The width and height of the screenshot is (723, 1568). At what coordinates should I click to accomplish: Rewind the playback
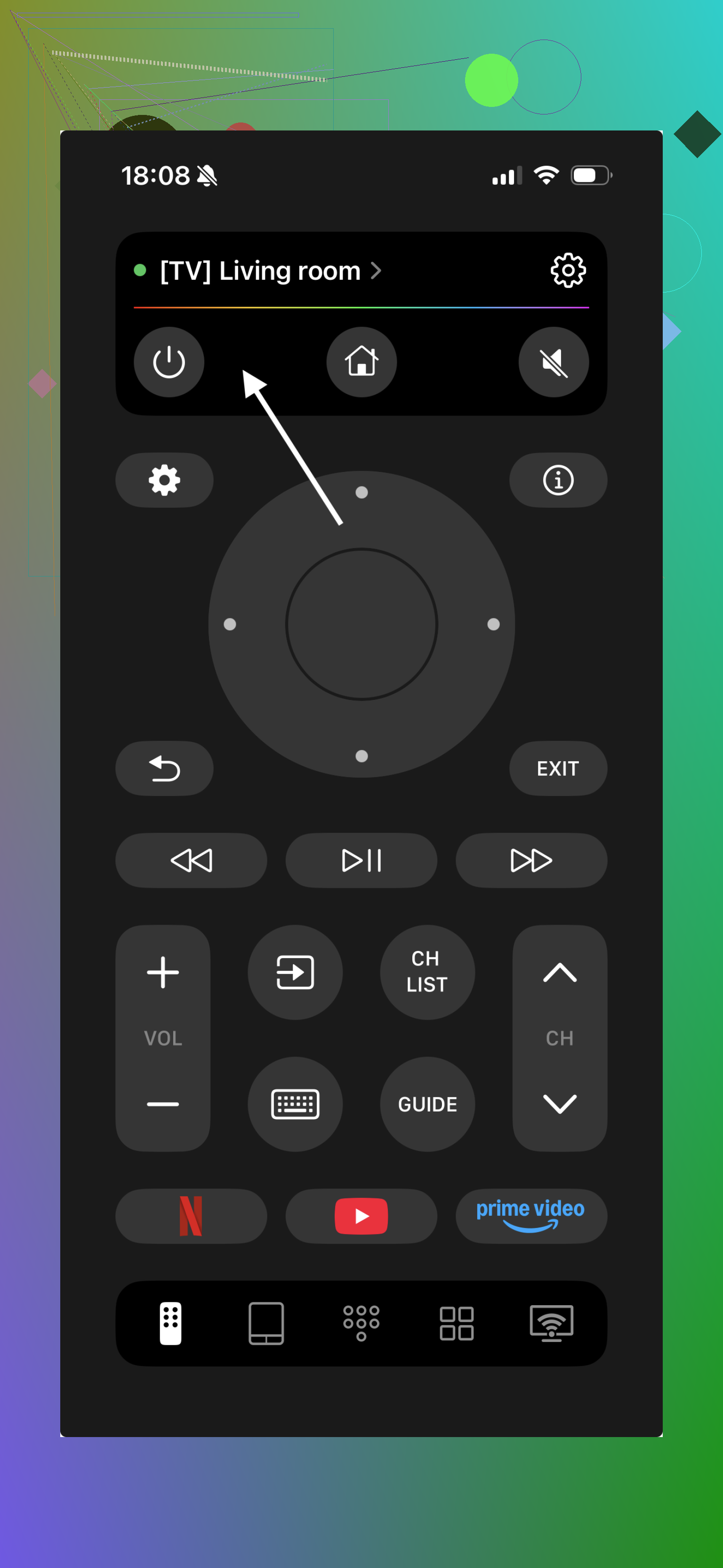[191, 860]
